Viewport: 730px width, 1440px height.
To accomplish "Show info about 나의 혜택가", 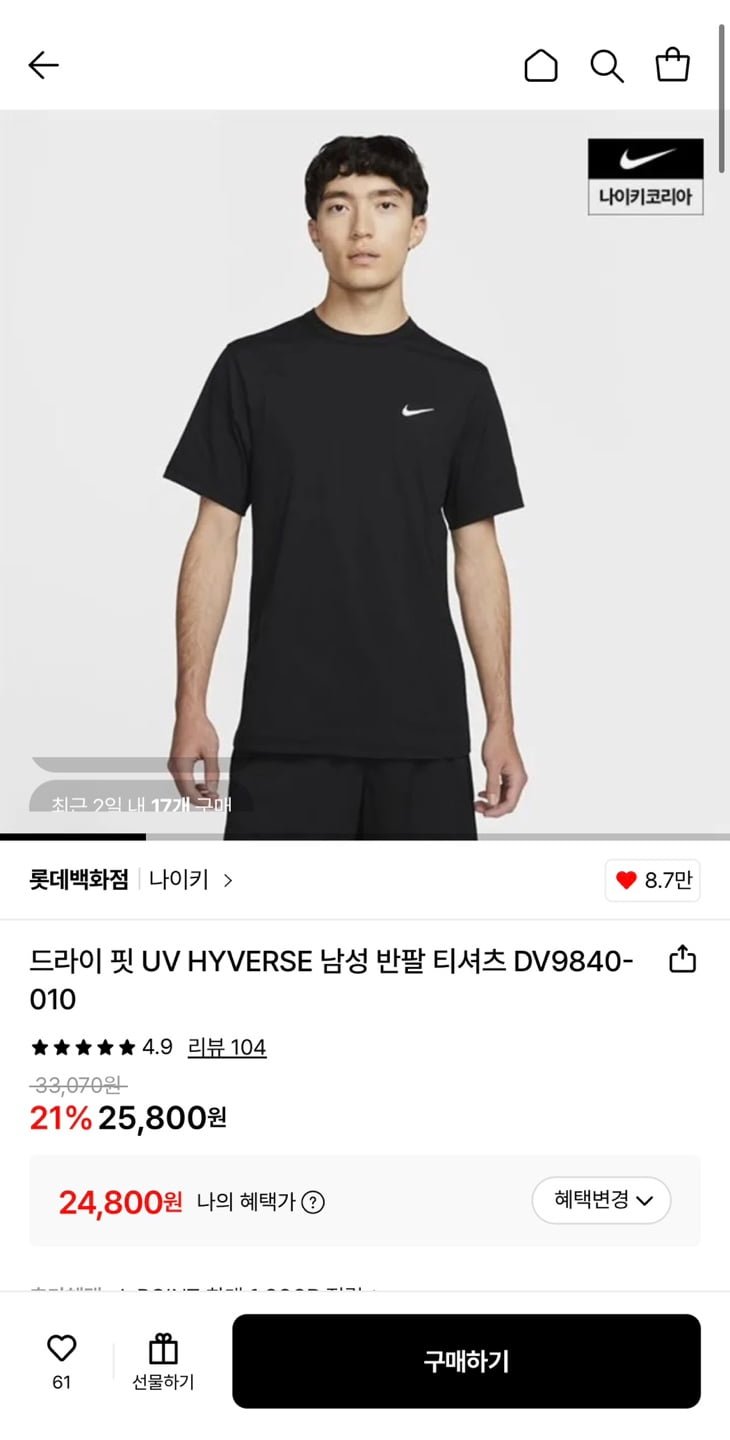I will 313,1202.
